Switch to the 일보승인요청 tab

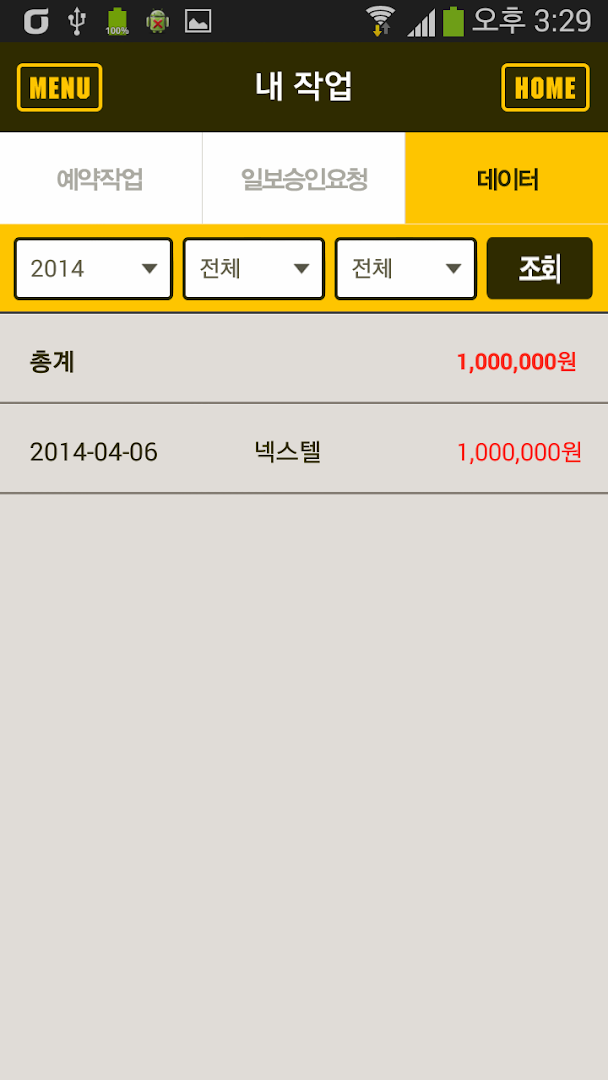(304, 179)
